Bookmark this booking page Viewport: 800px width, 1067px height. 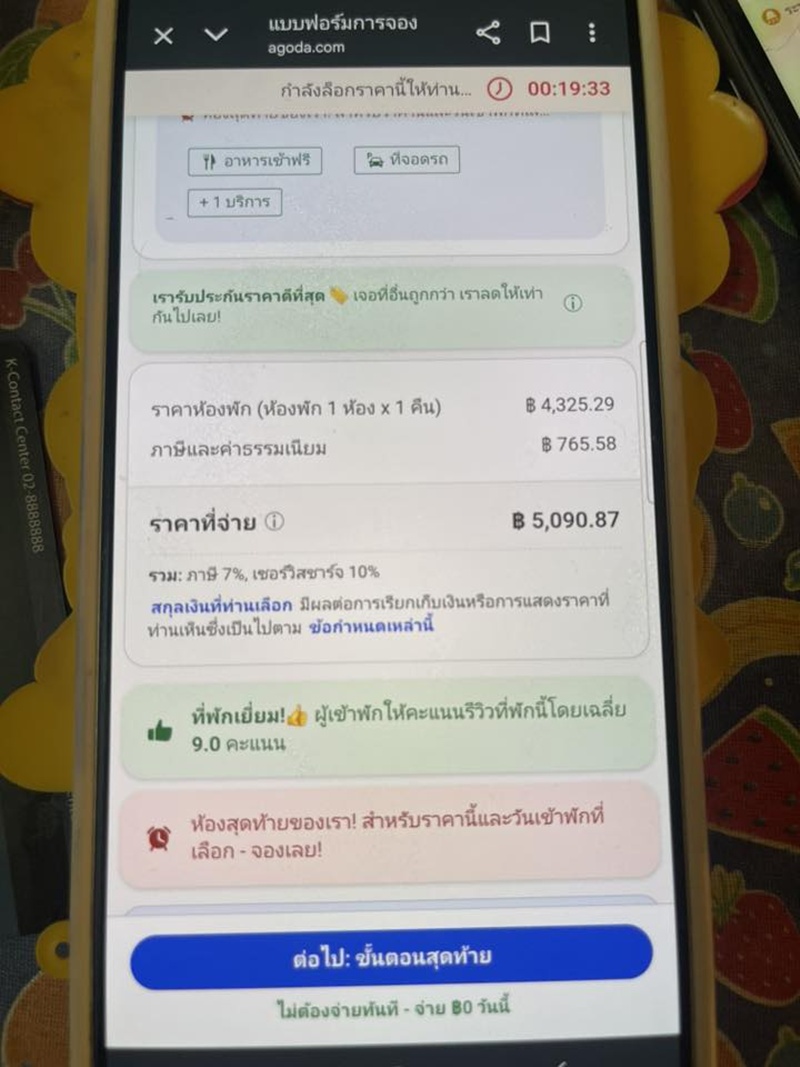click(541, 33)
